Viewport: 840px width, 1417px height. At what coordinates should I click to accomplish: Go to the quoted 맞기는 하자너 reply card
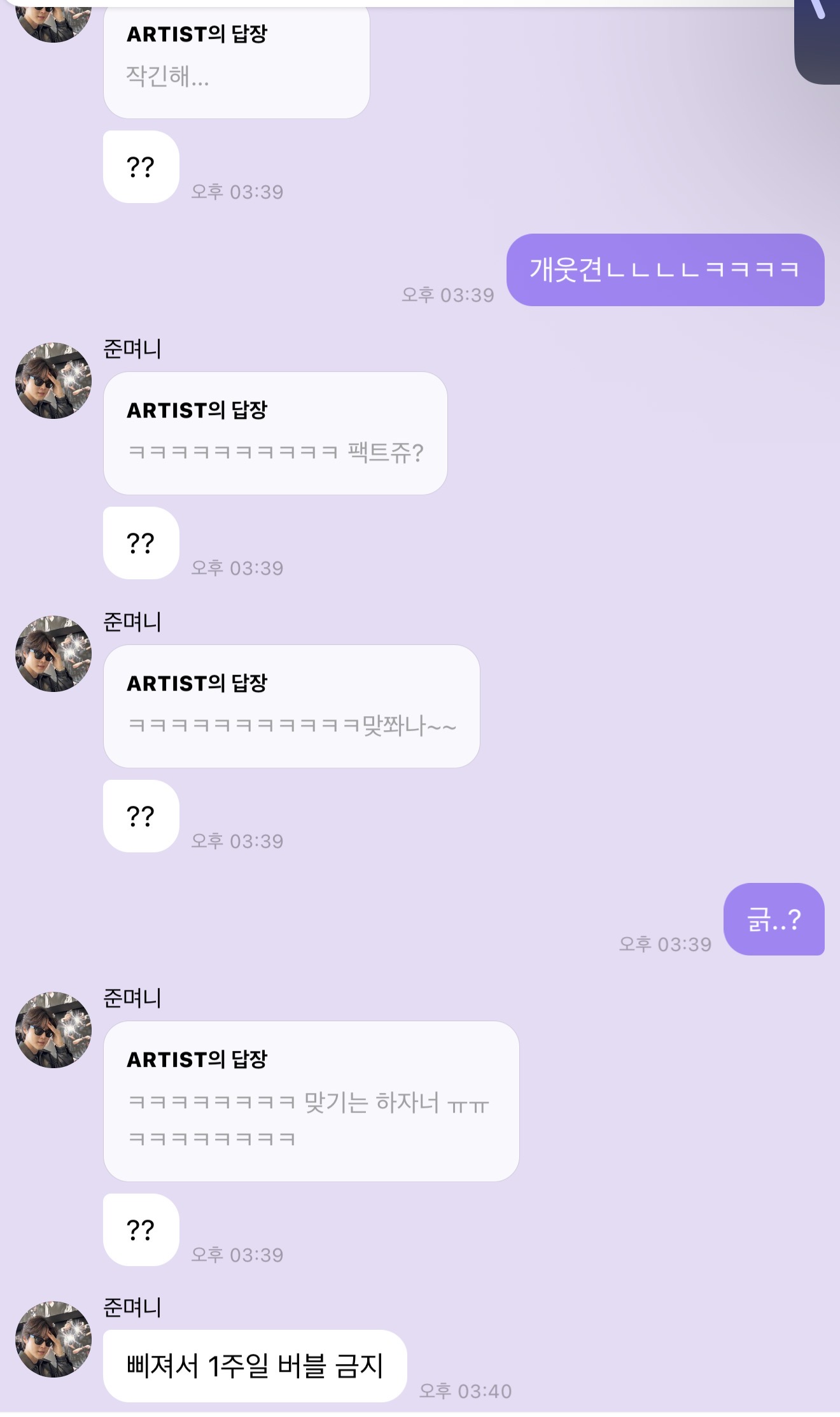[311, 1101]
